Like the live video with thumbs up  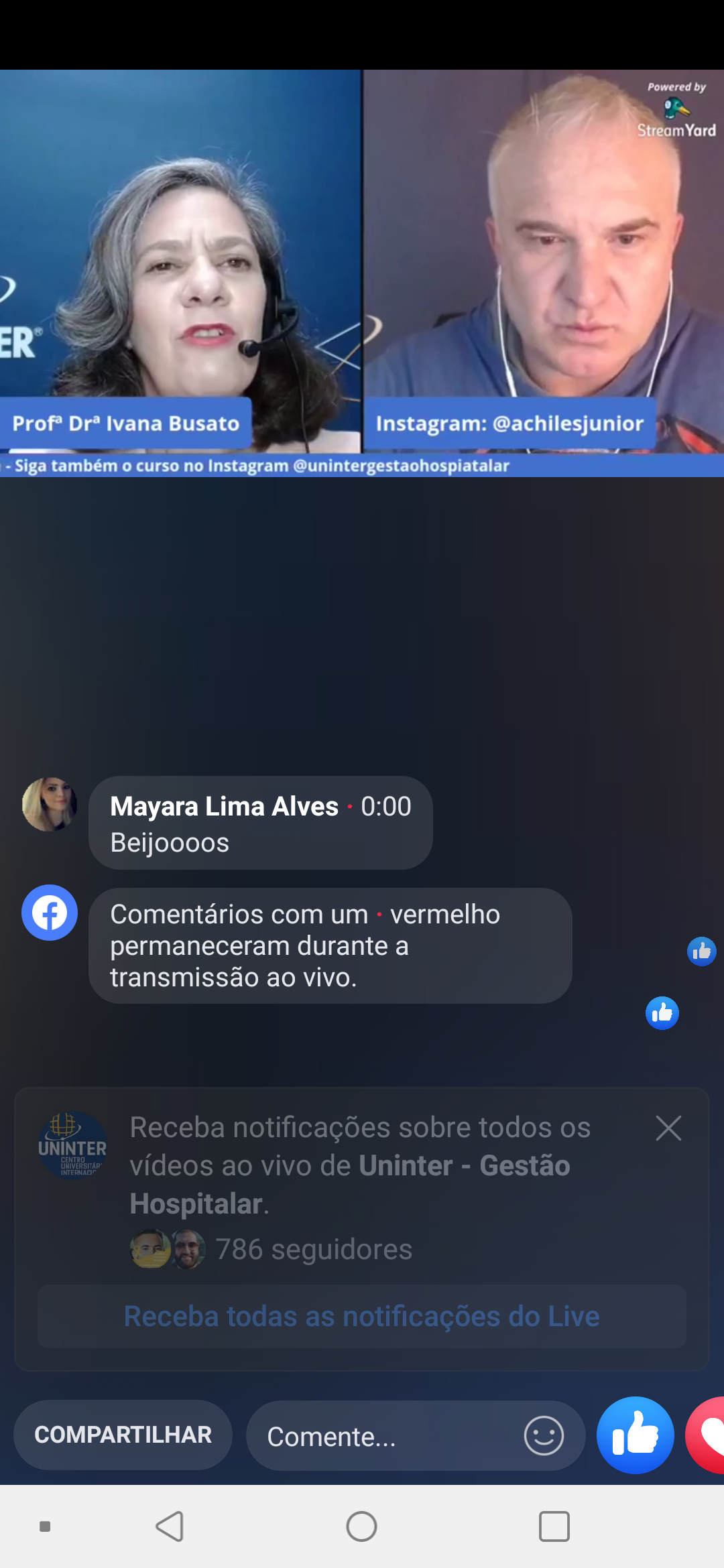635,1435
